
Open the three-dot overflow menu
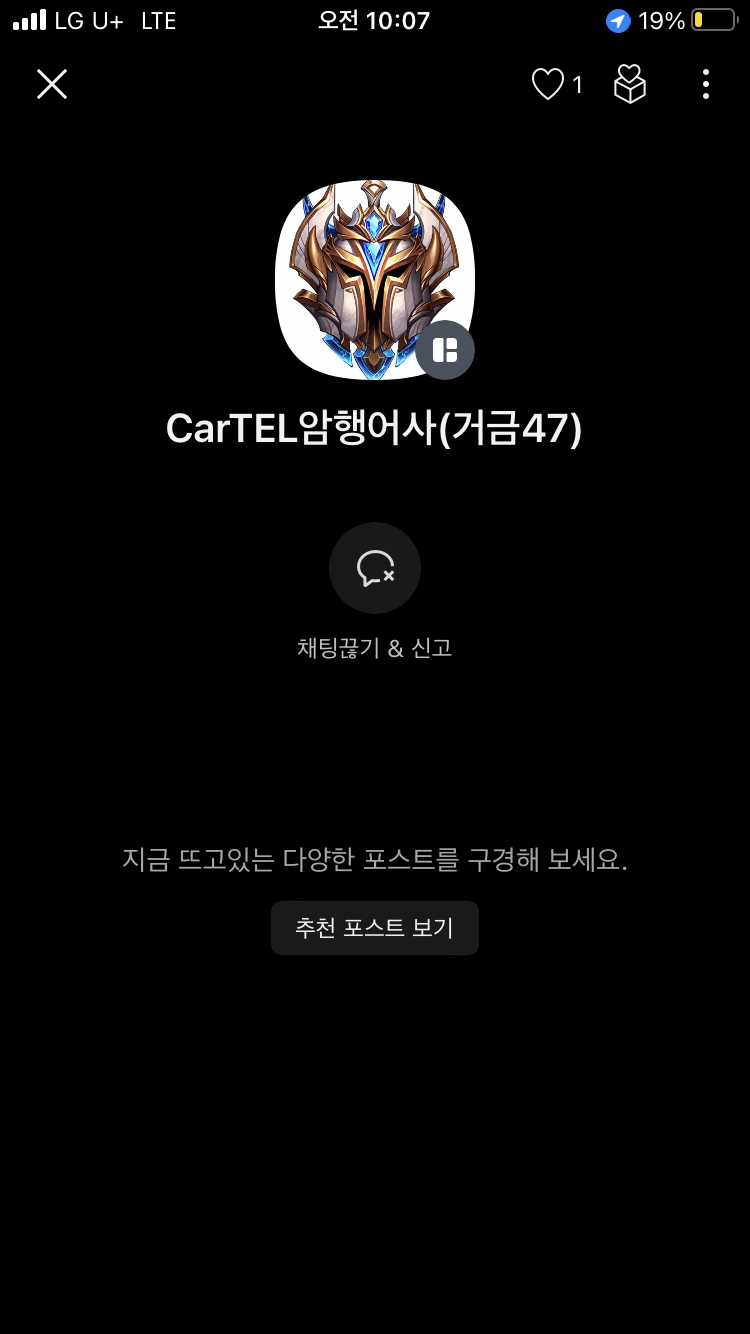(706, 84)
